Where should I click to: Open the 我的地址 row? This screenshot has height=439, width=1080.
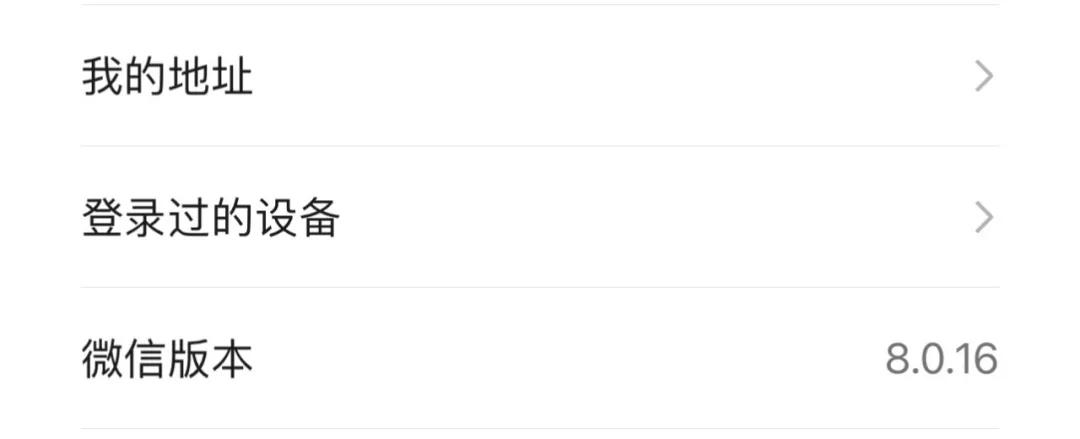[540, 77]
